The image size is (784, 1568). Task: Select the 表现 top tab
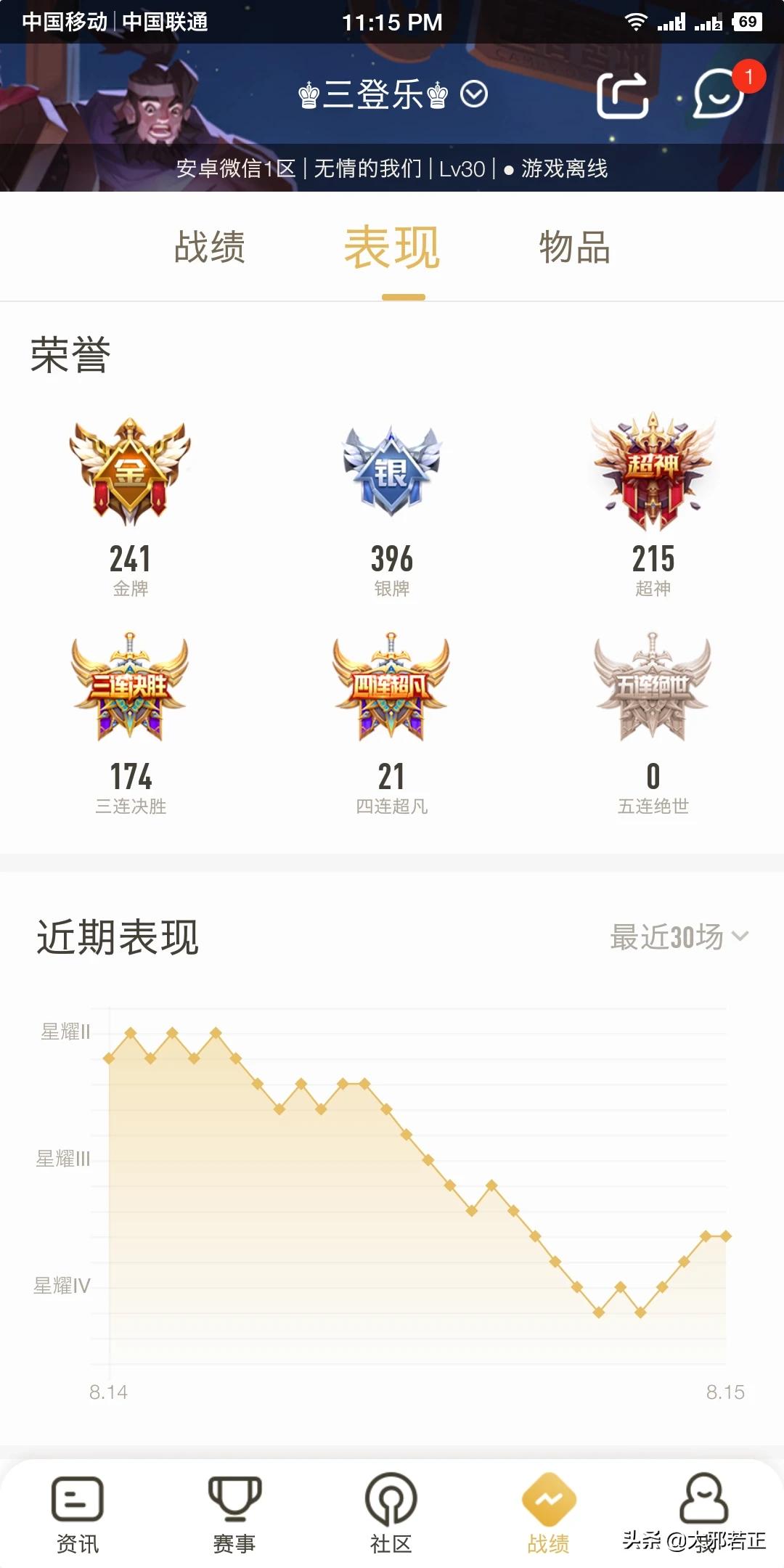point(392,248)
